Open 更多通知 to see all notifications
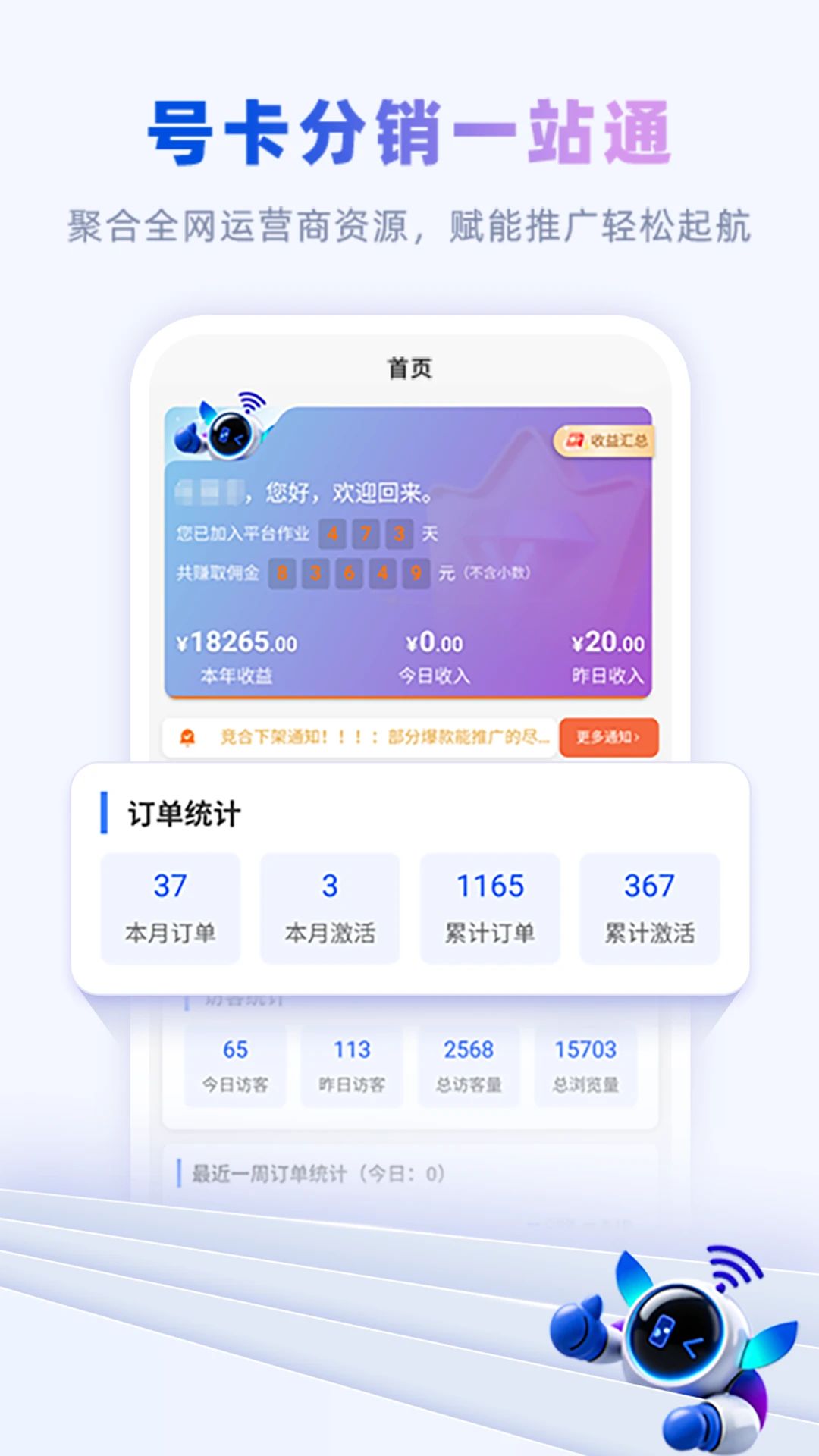 (609, 738)
